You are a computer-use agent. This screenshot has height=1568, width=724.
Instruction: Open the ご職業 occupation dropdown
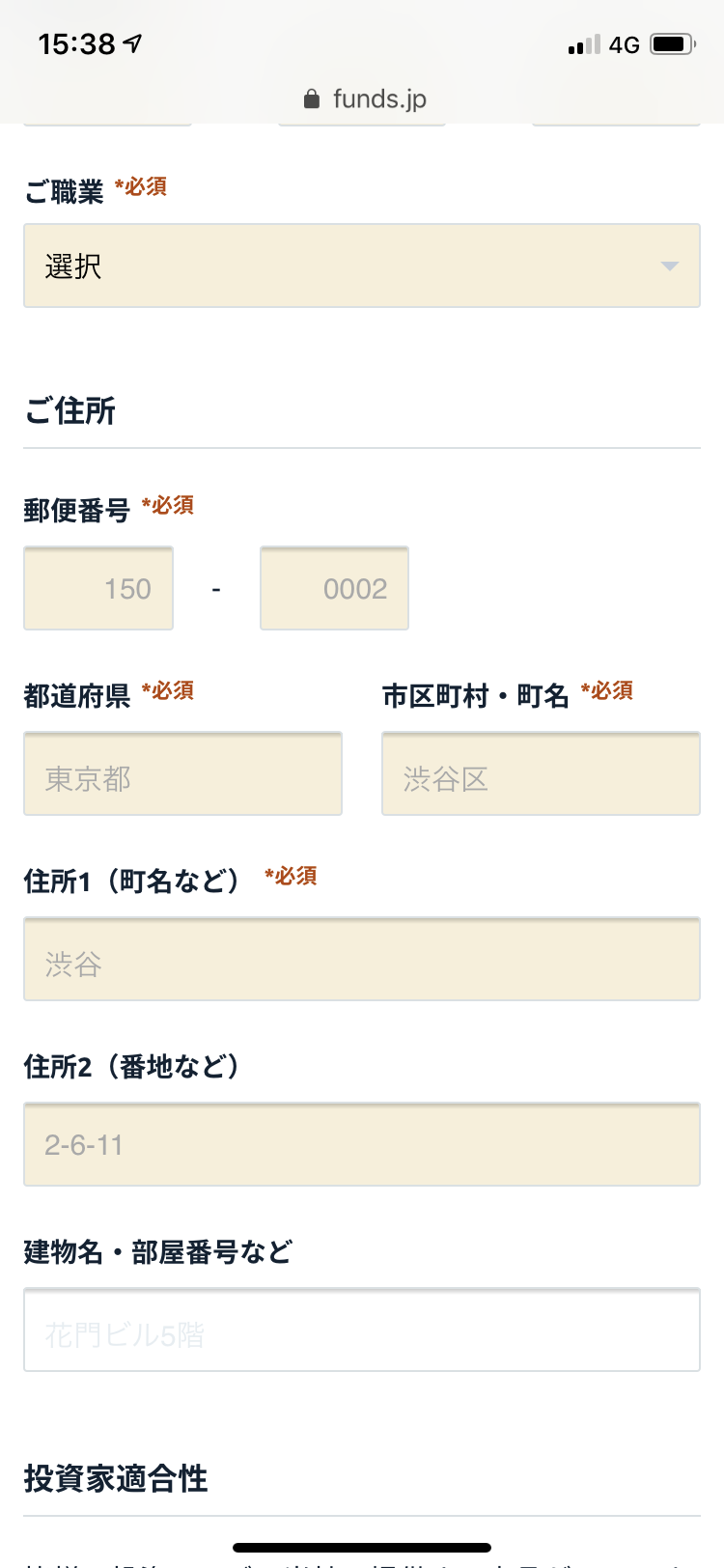pos(361,266)
